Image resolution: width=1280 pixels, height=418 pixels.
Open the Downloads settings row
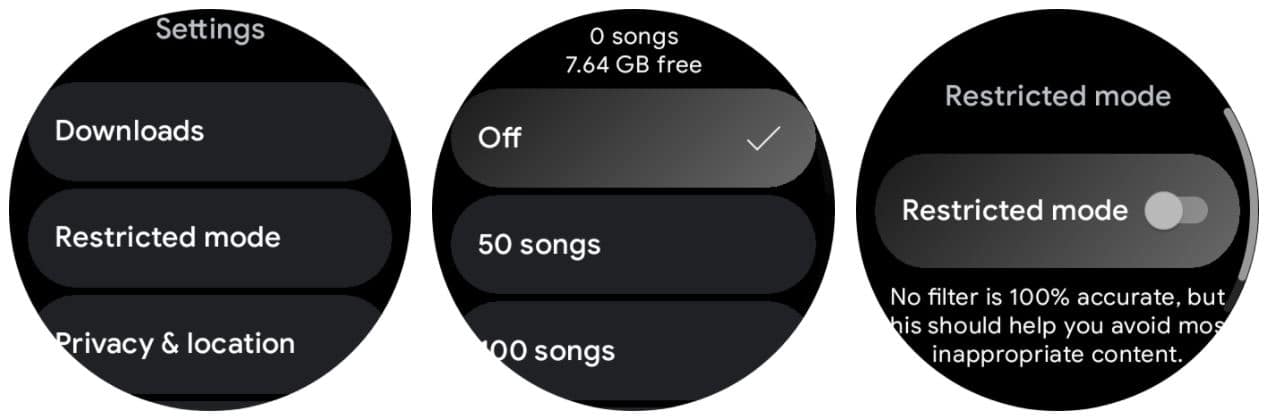209,131
